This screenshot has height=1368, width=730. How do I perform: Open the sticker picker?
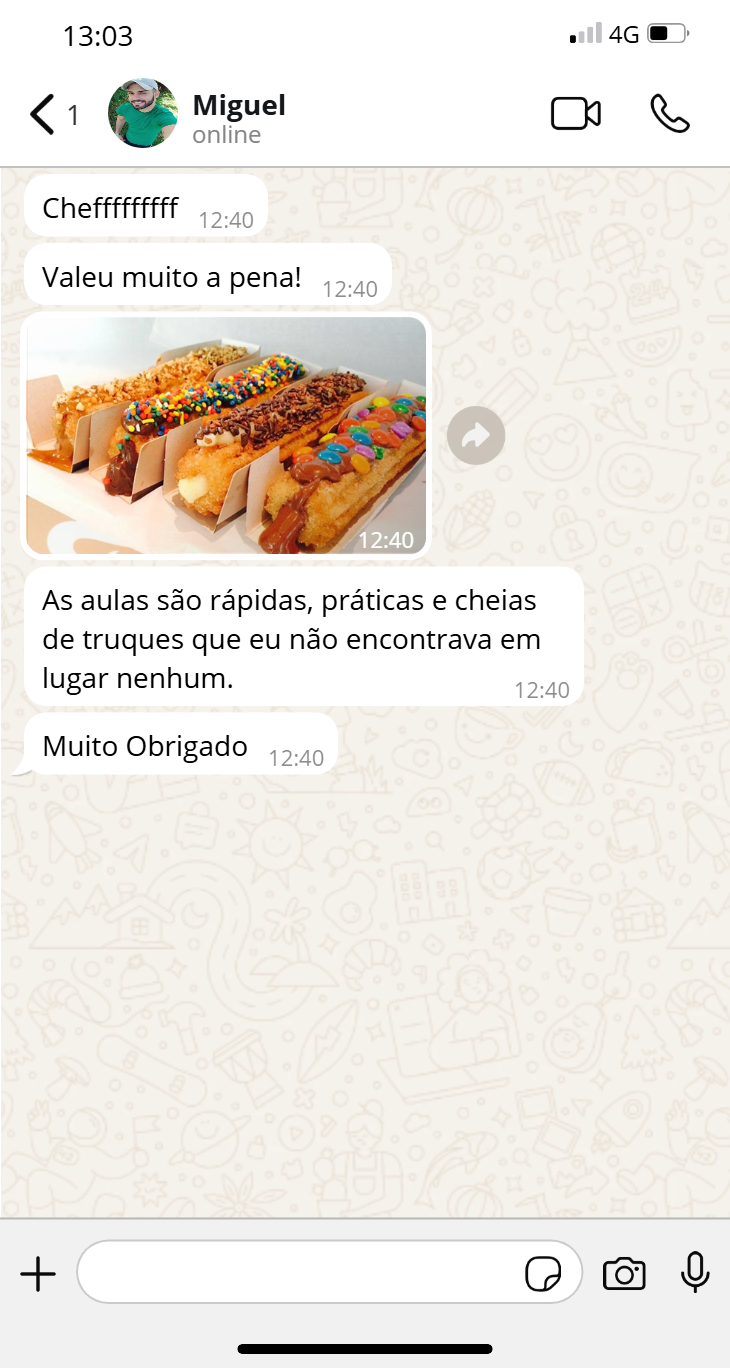[543, 1273]
